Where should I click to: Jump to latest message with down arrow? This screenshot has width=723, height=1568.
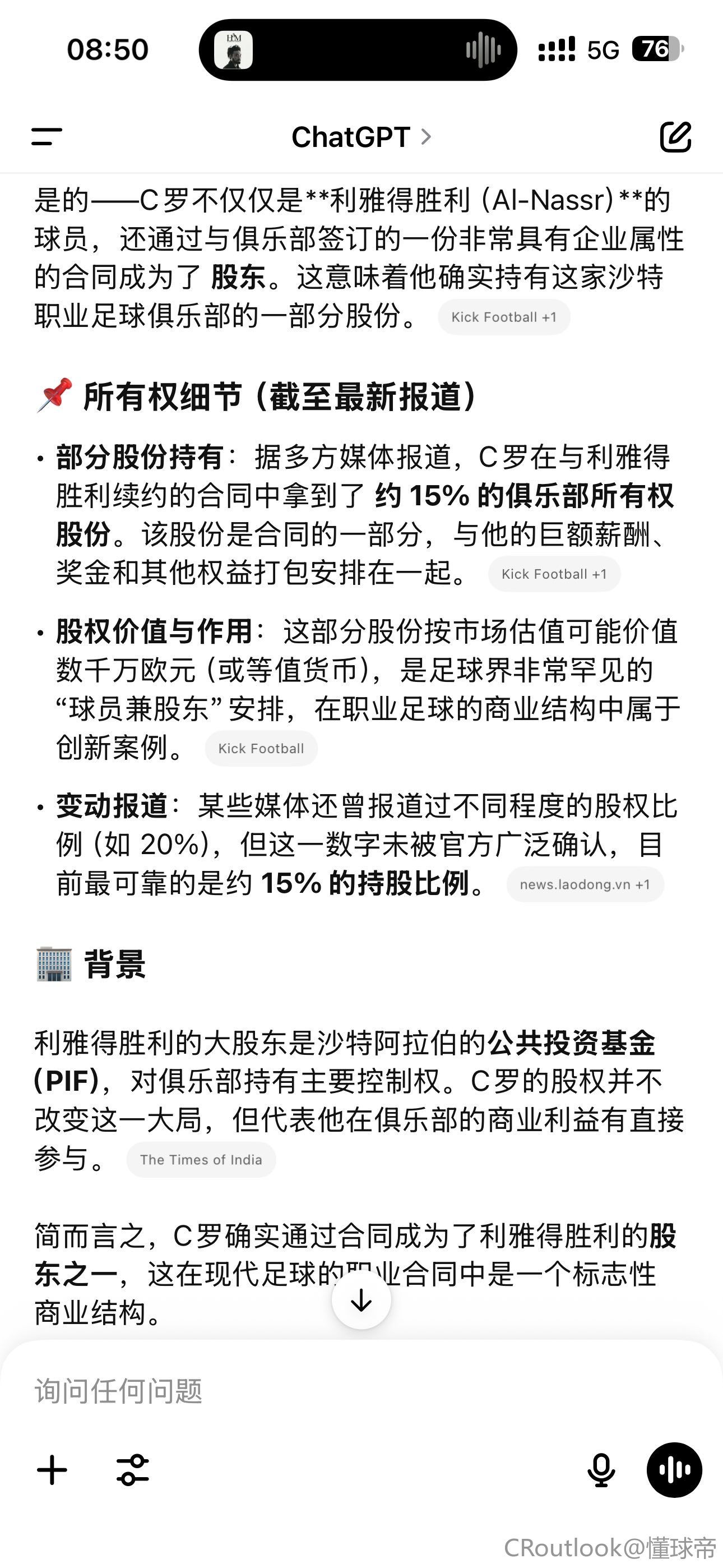coord(361,1299)
